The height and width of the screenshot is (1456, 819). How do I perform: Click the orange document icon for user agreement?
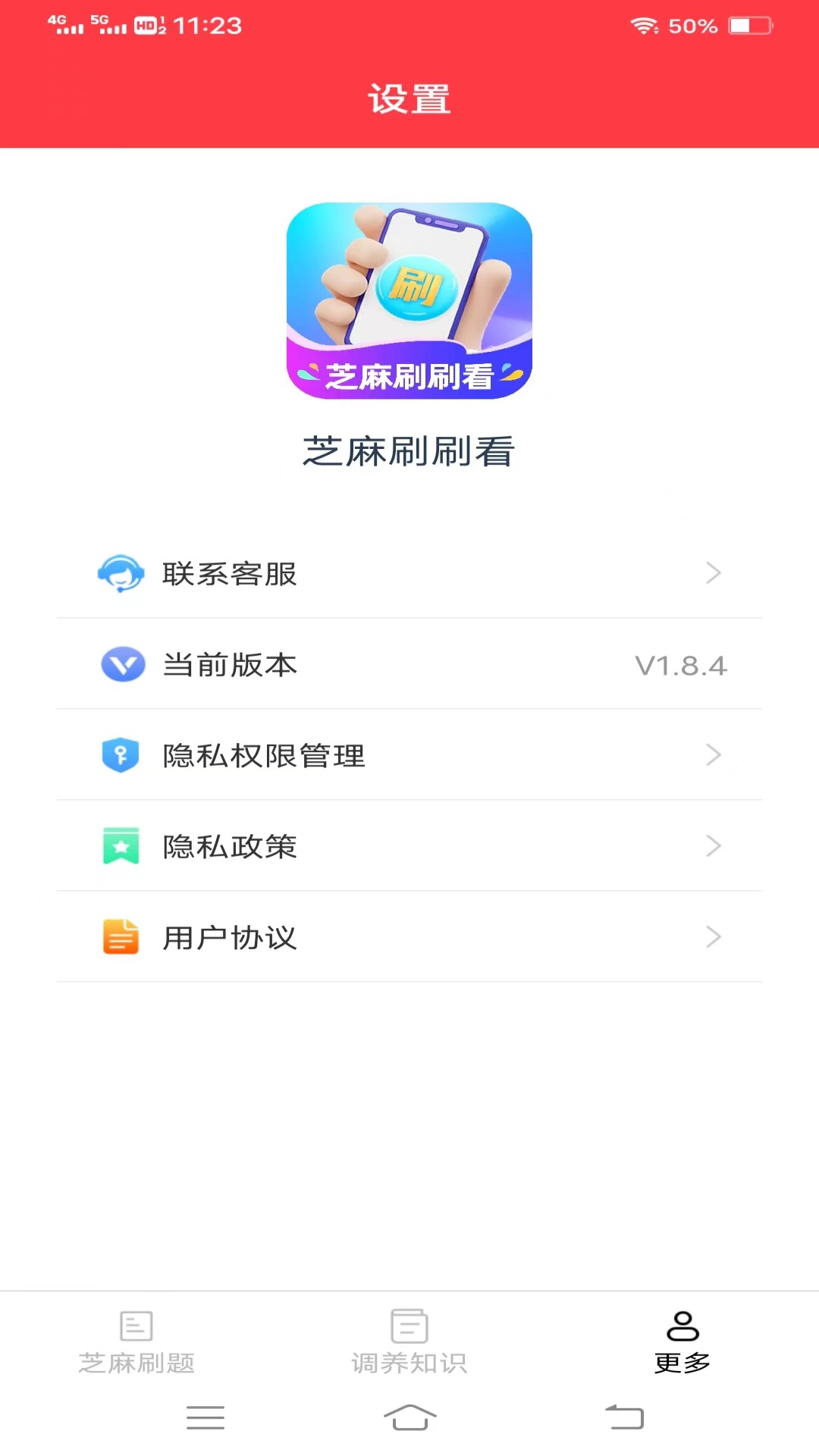pos(120,938)
